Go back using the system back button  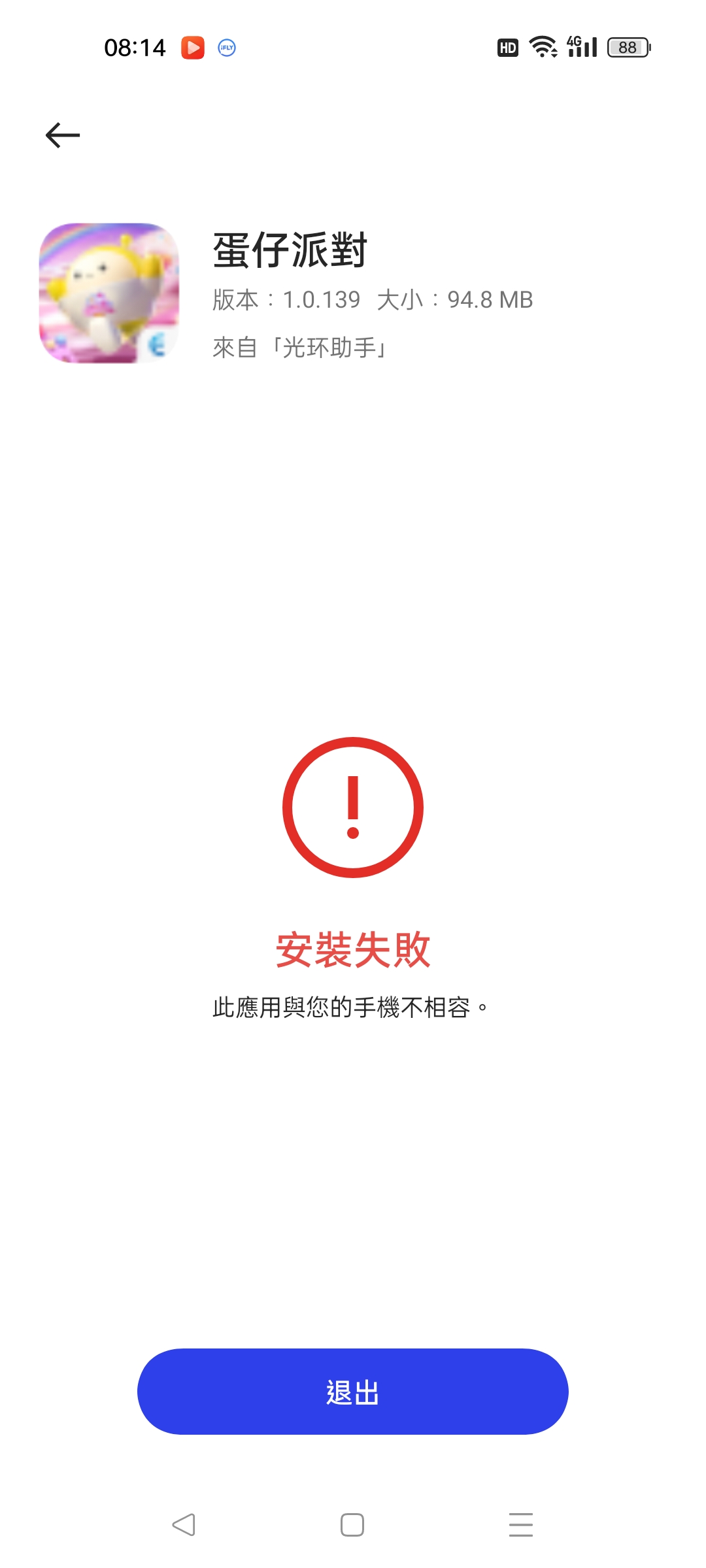coord(184,1525)
